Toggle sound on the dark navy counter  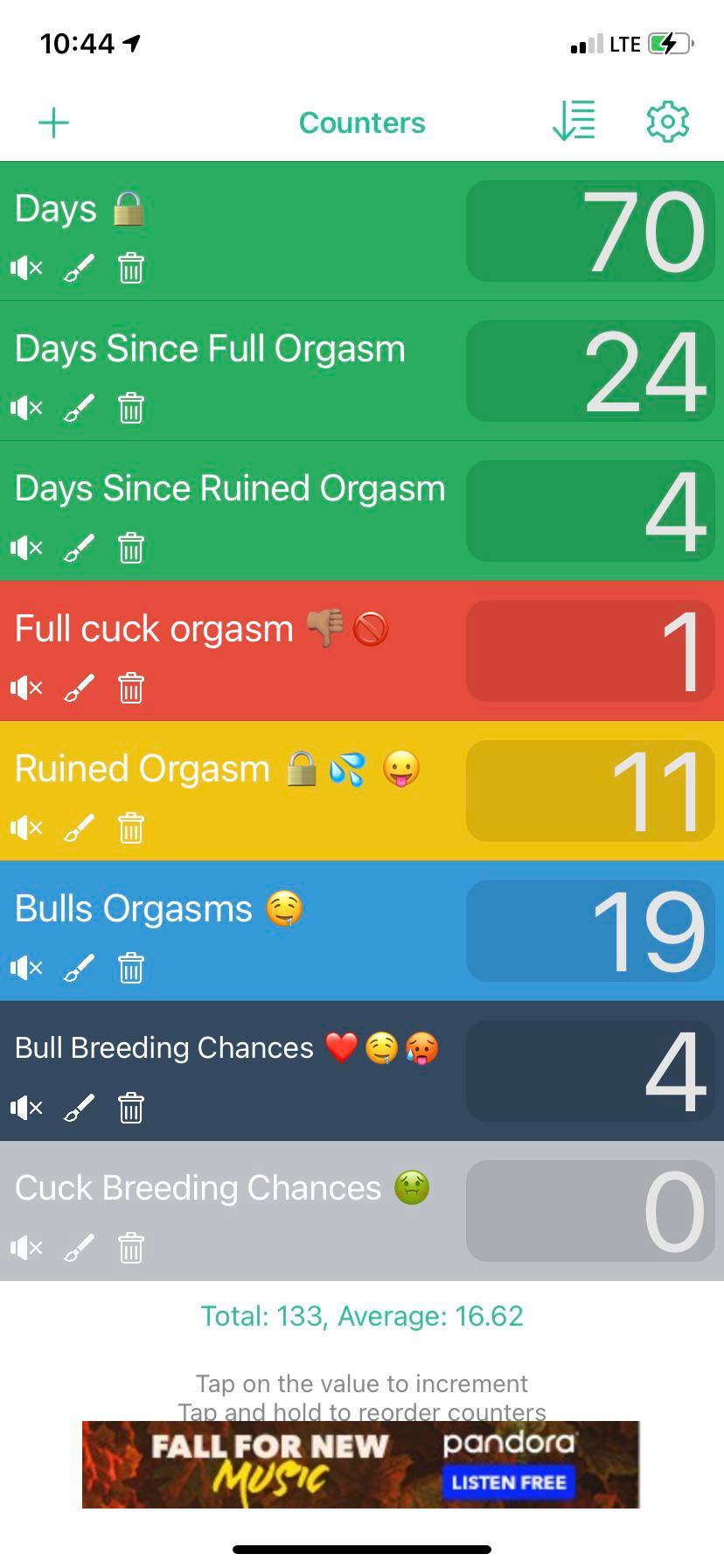click(26, 1108)
